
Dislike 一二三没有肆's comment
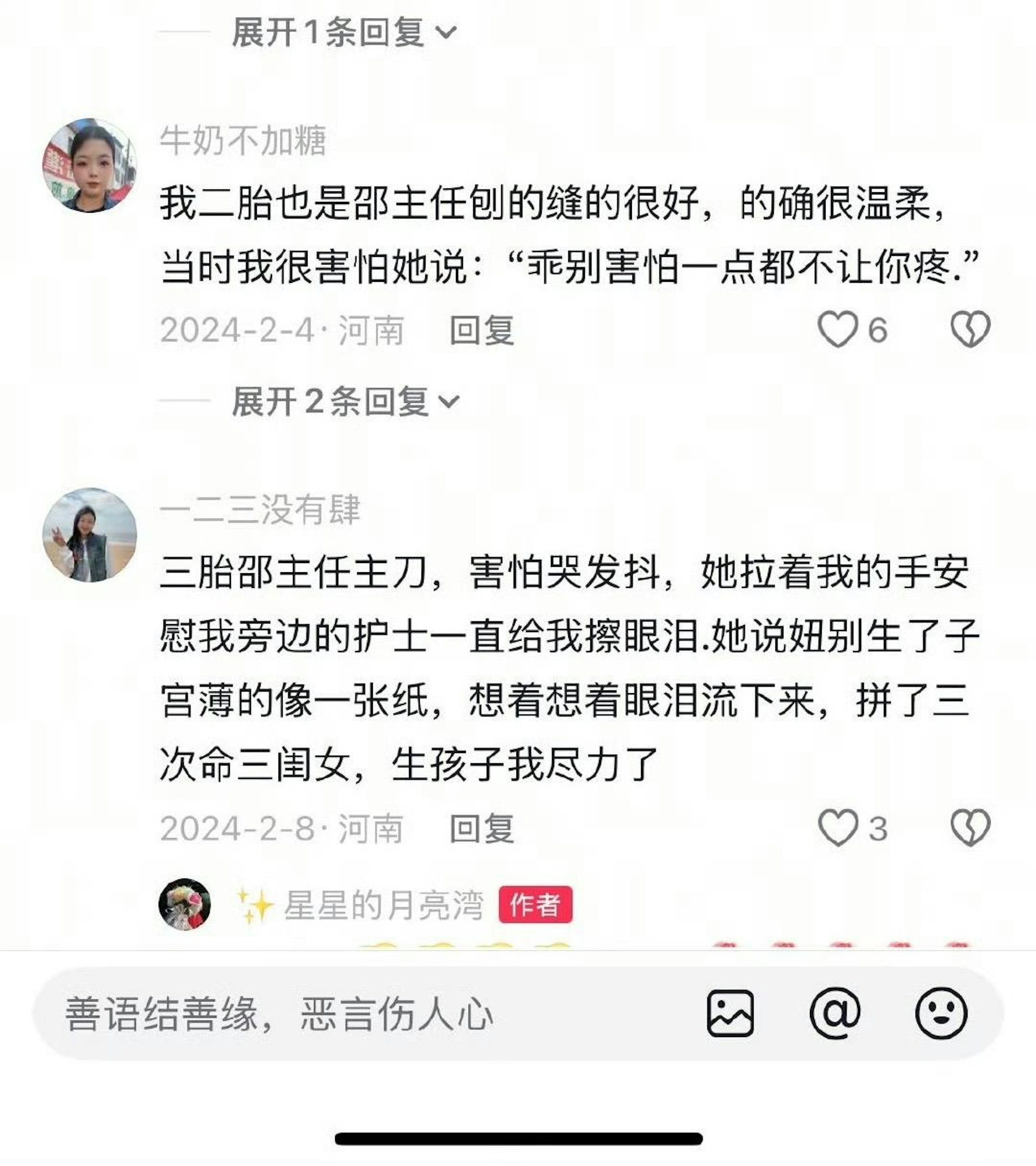click(970, 827)
